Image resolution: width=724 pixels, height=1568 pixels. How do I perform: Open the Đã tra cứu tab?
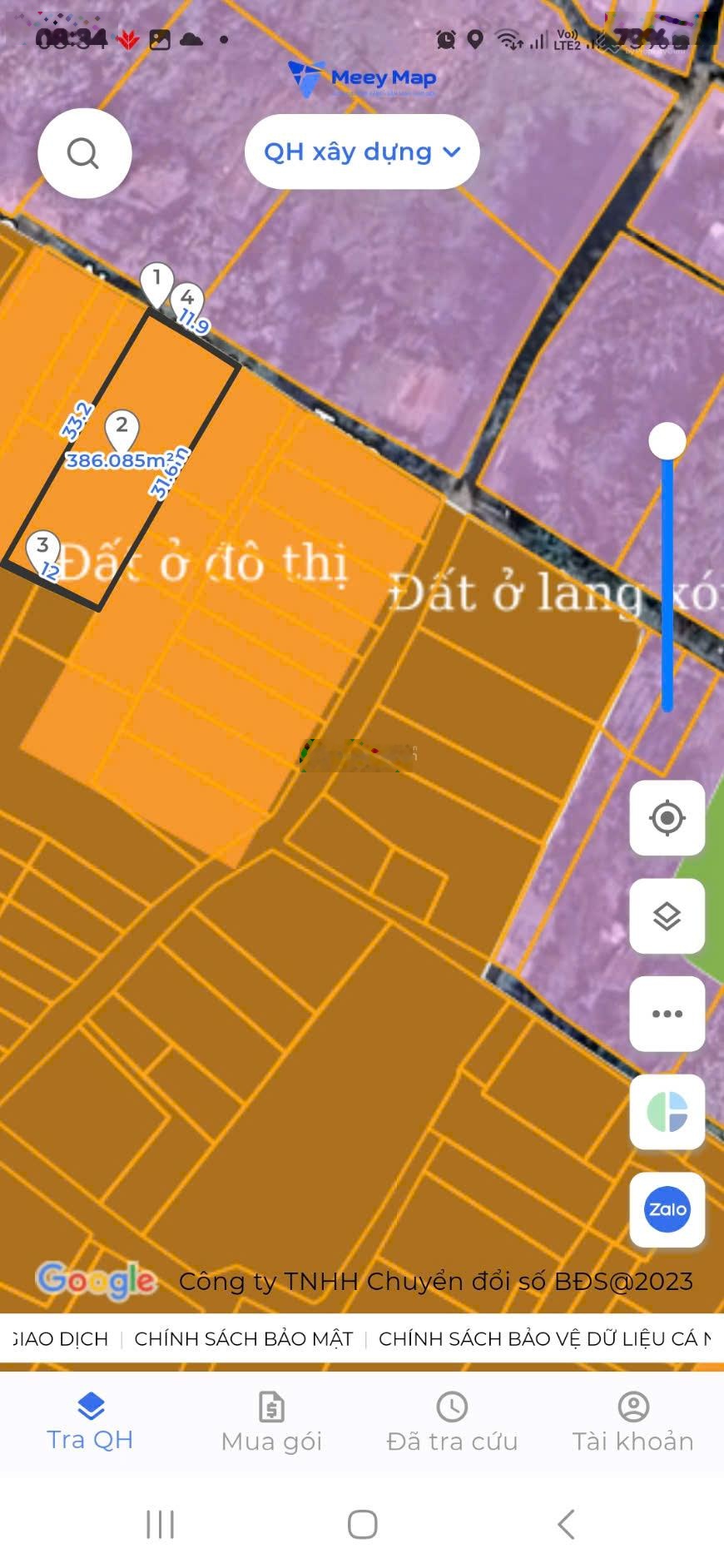[452, 1422]
